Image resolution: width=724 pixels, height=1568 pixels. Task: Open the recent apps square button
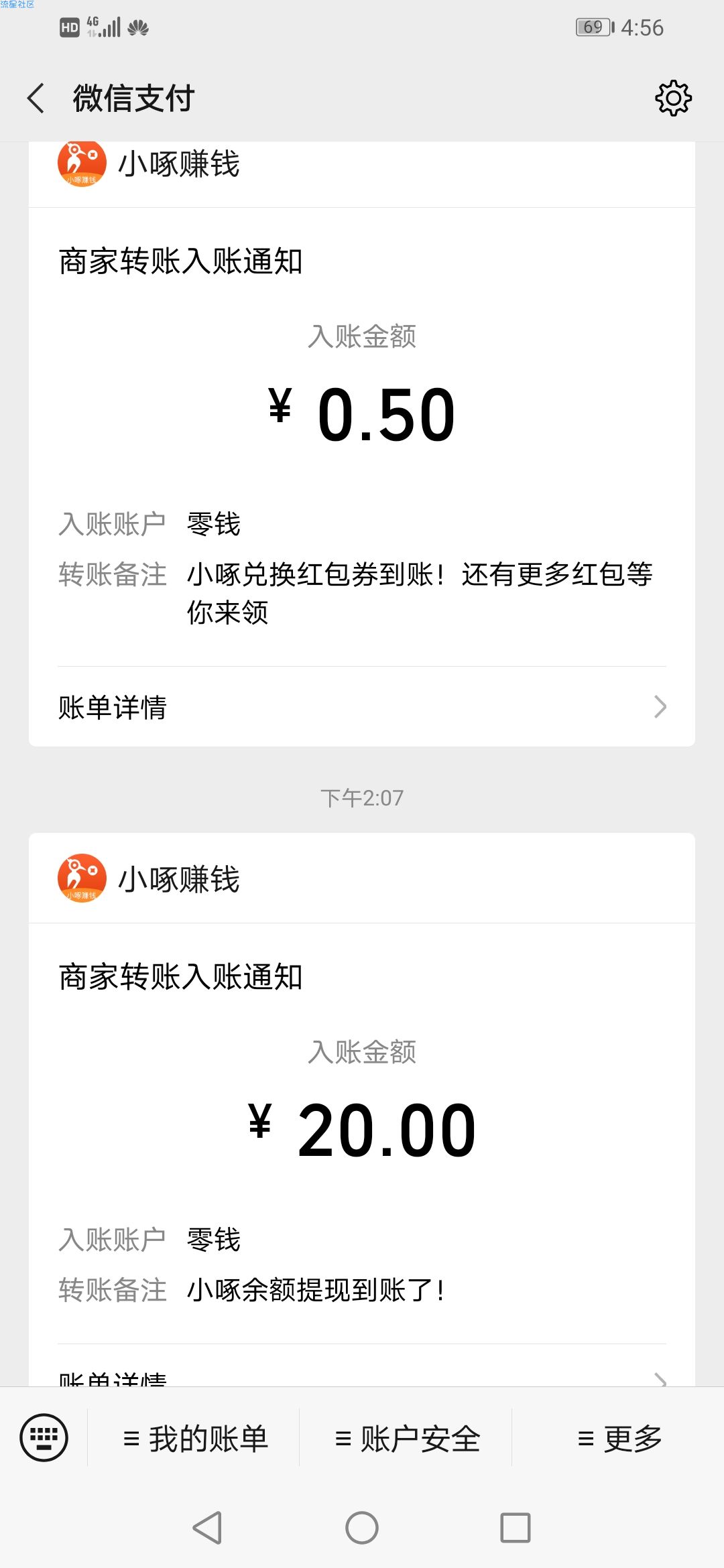(x=516, y=1528)
